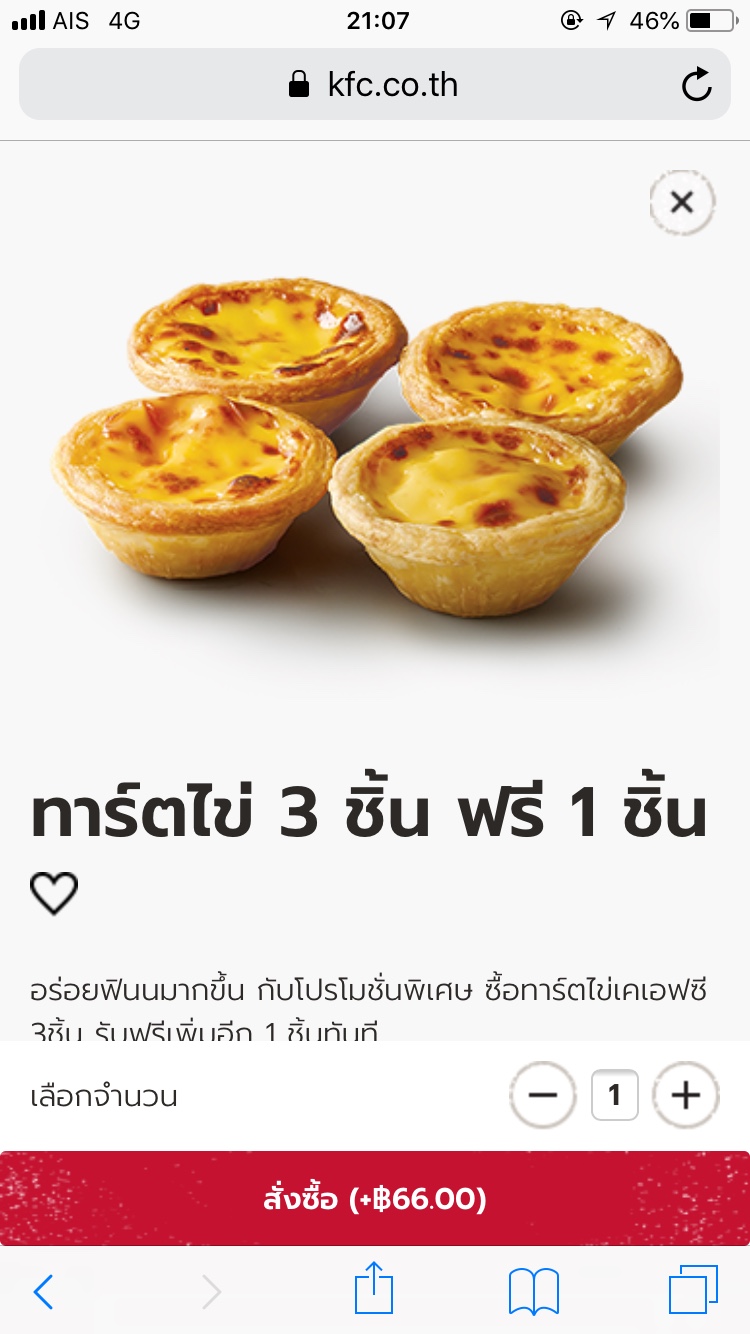Image resolution: width=750 pixels, height=1334 pixels.
Task: Add egg tart deal to favorites heart
Action: pos(54,893)
